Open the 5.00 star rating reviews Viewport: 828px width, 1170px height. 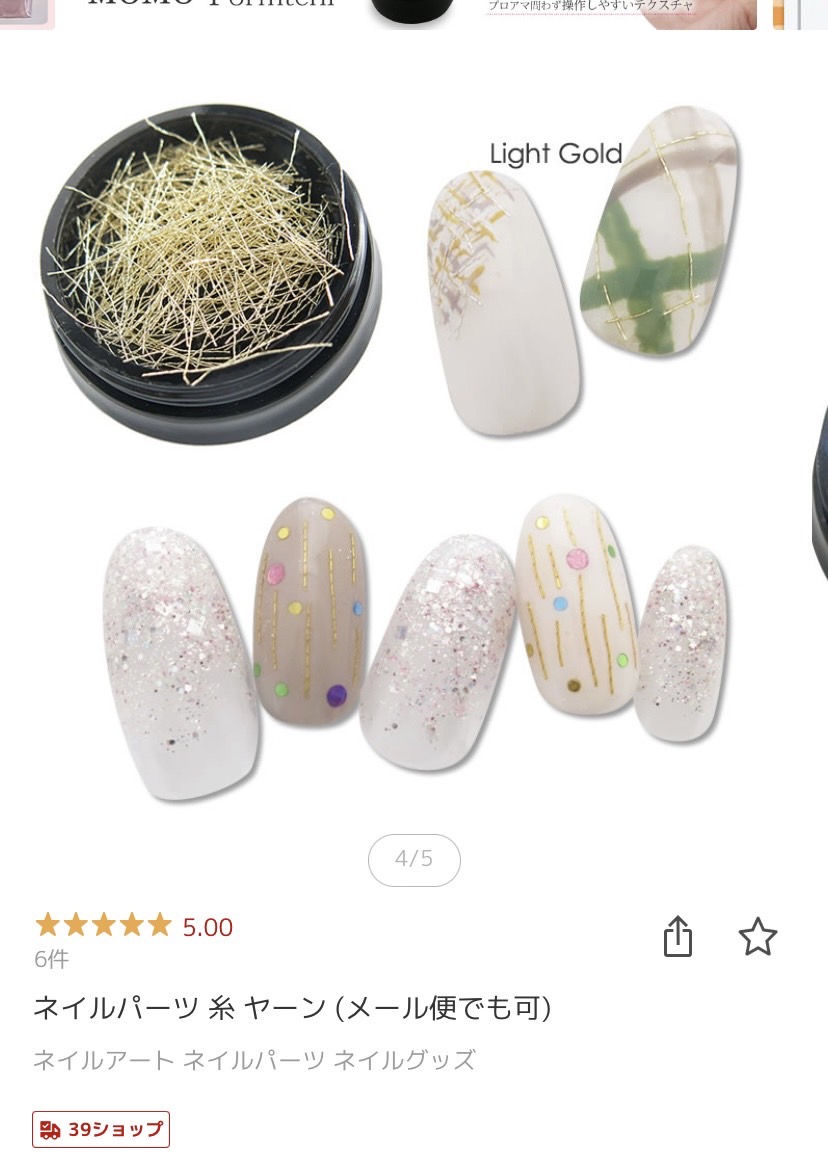click(134, 927)
